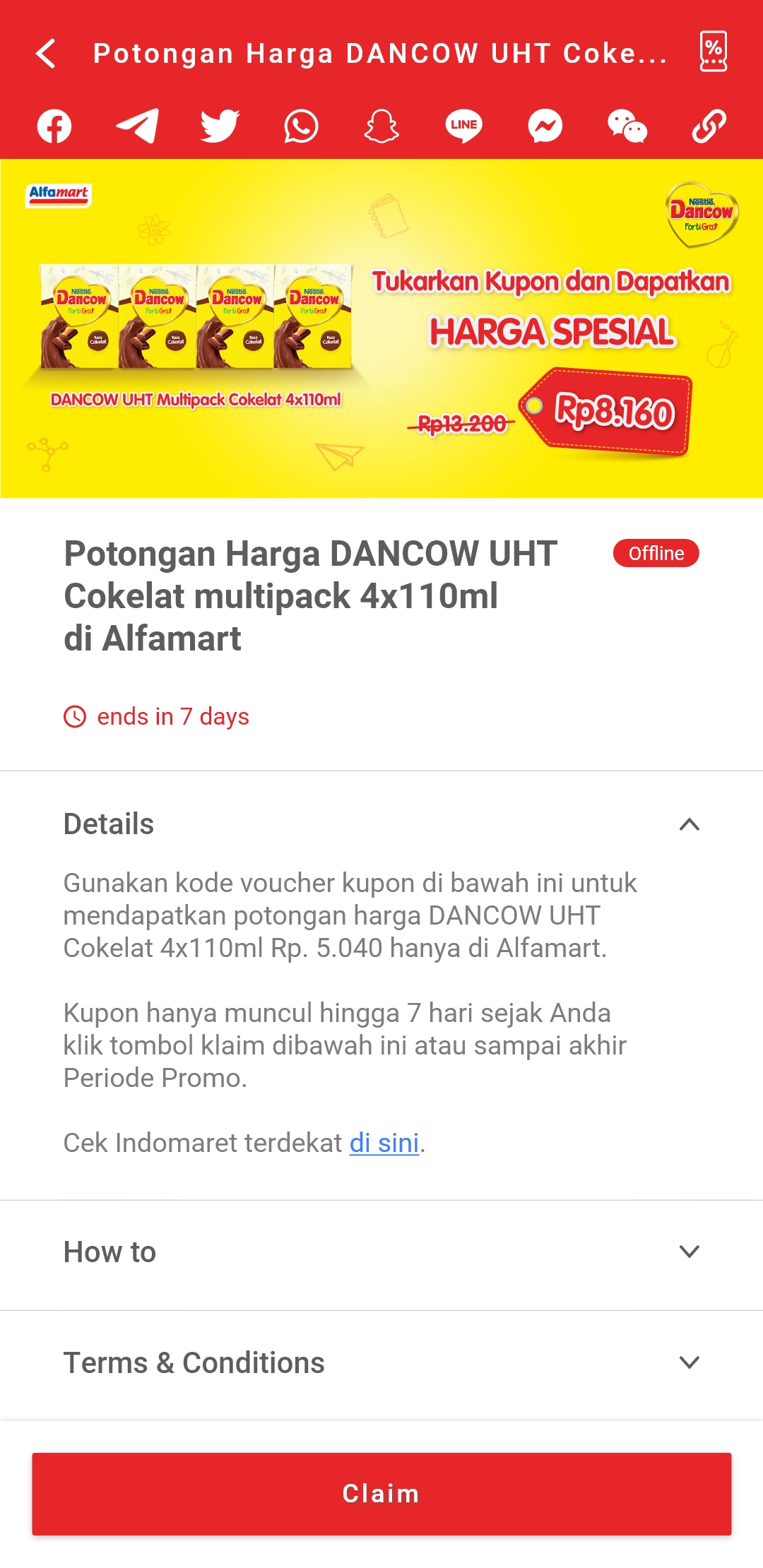763x1568 pixels.
Task: Collapse the Details section
Action: [x=689, y=824]
